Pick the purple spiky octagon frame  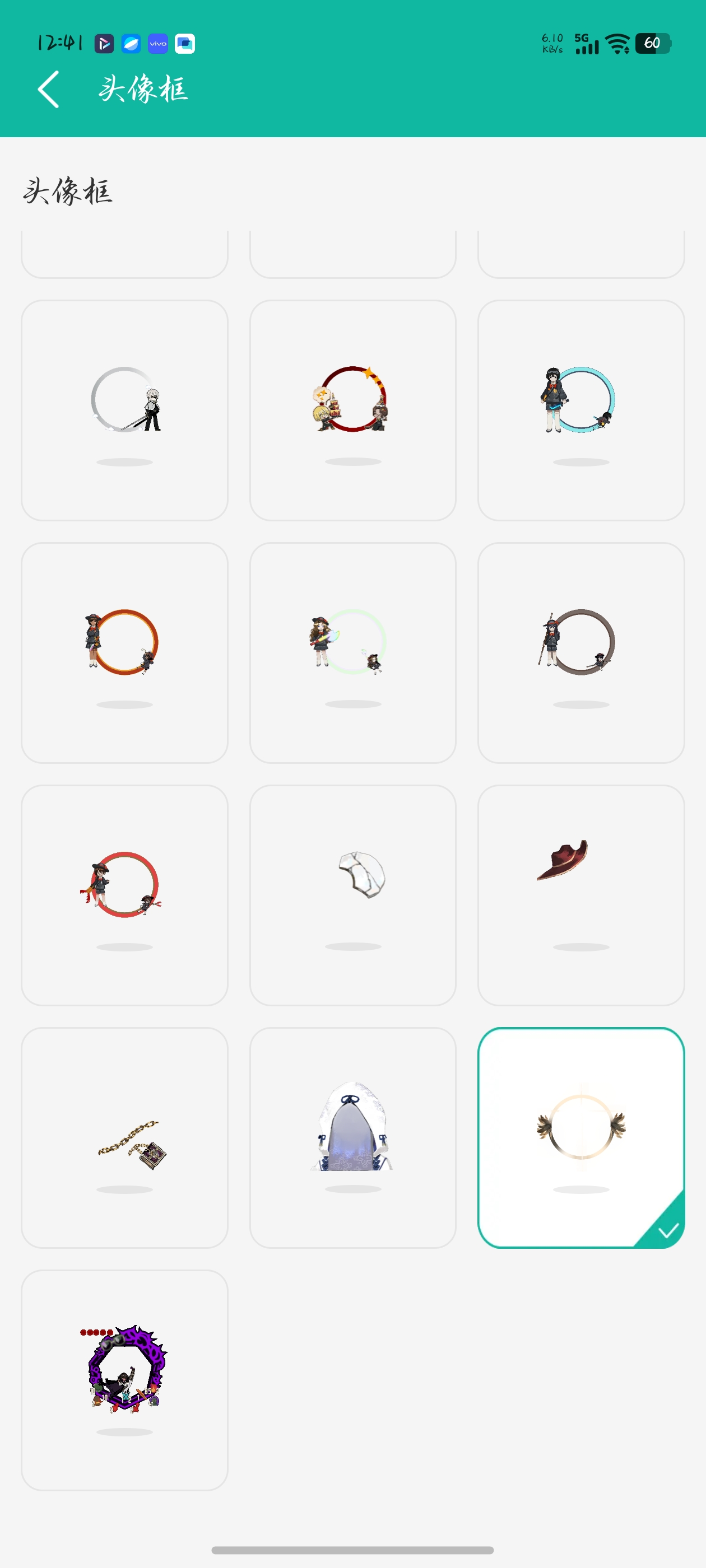[124, 1380]
